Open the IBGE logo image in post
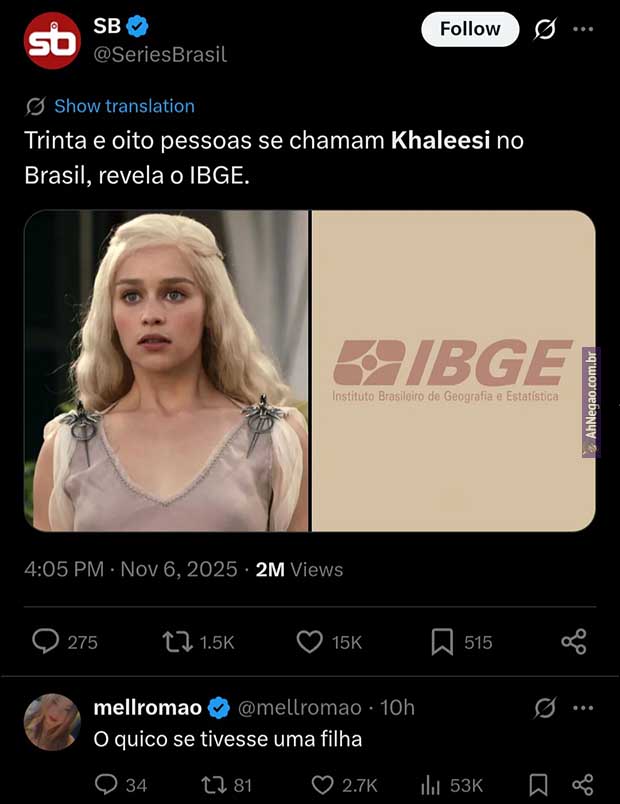 point(453,370)
